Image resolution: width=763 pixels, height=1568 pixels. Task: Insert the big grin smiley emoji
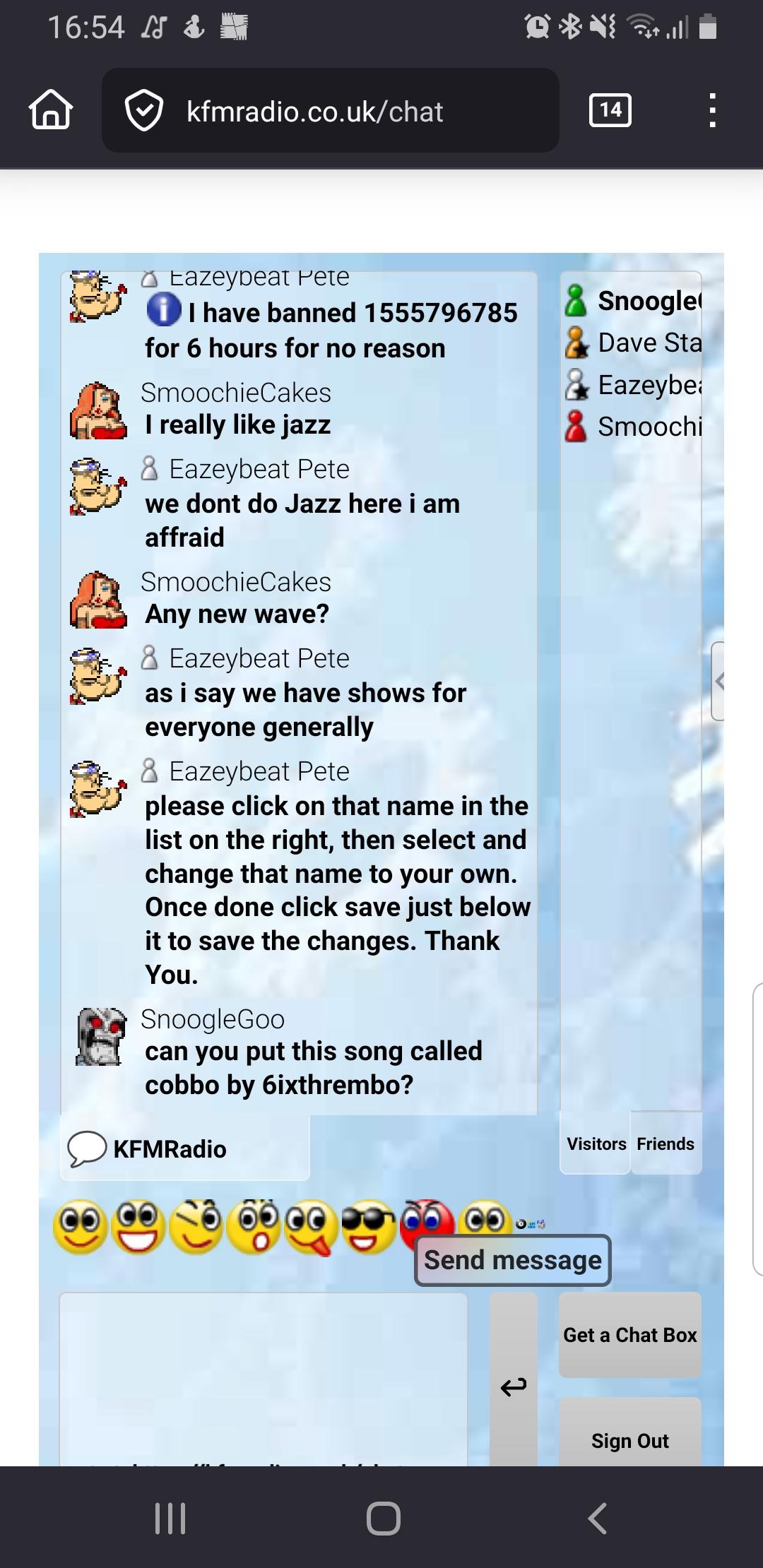pyautogui.click(x=138, y=1227)
